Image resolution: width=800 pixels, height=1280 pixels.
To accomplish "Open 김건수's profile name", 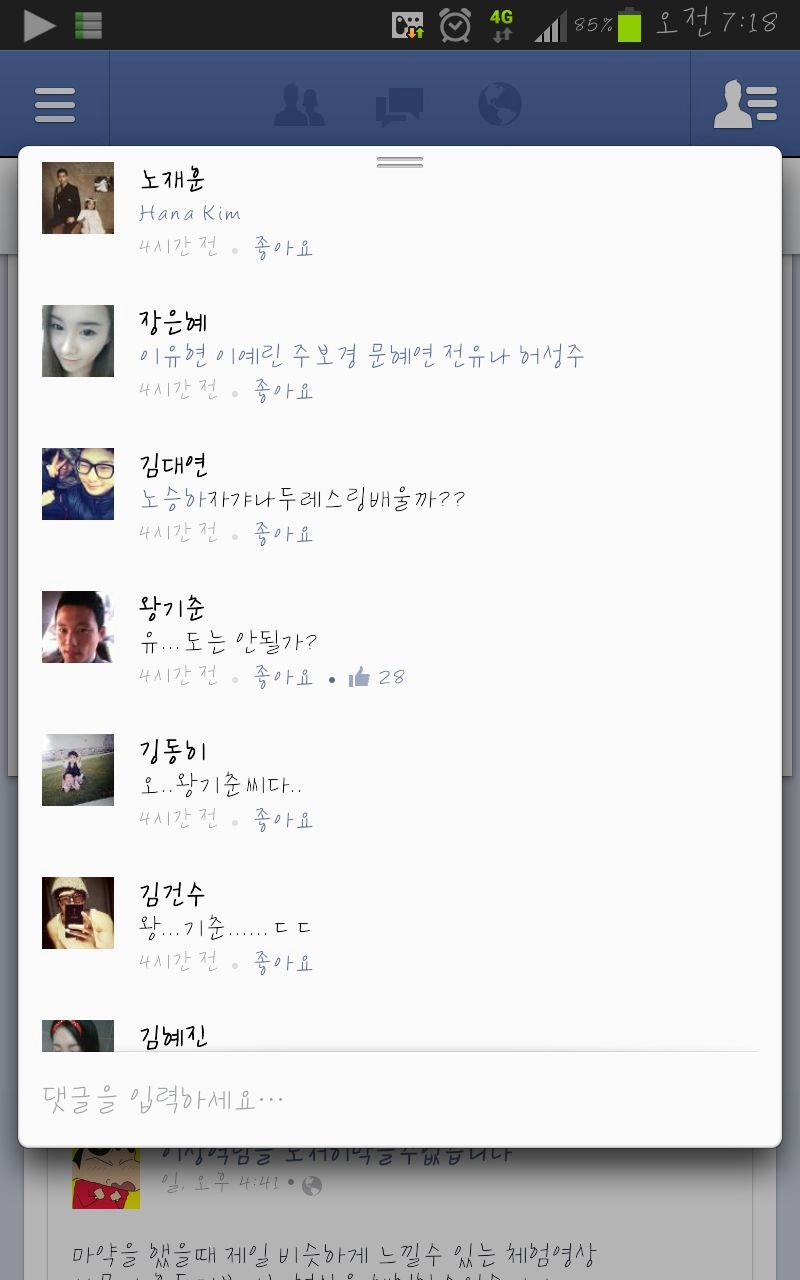I will pyautogui.click(x=172, y=893).
